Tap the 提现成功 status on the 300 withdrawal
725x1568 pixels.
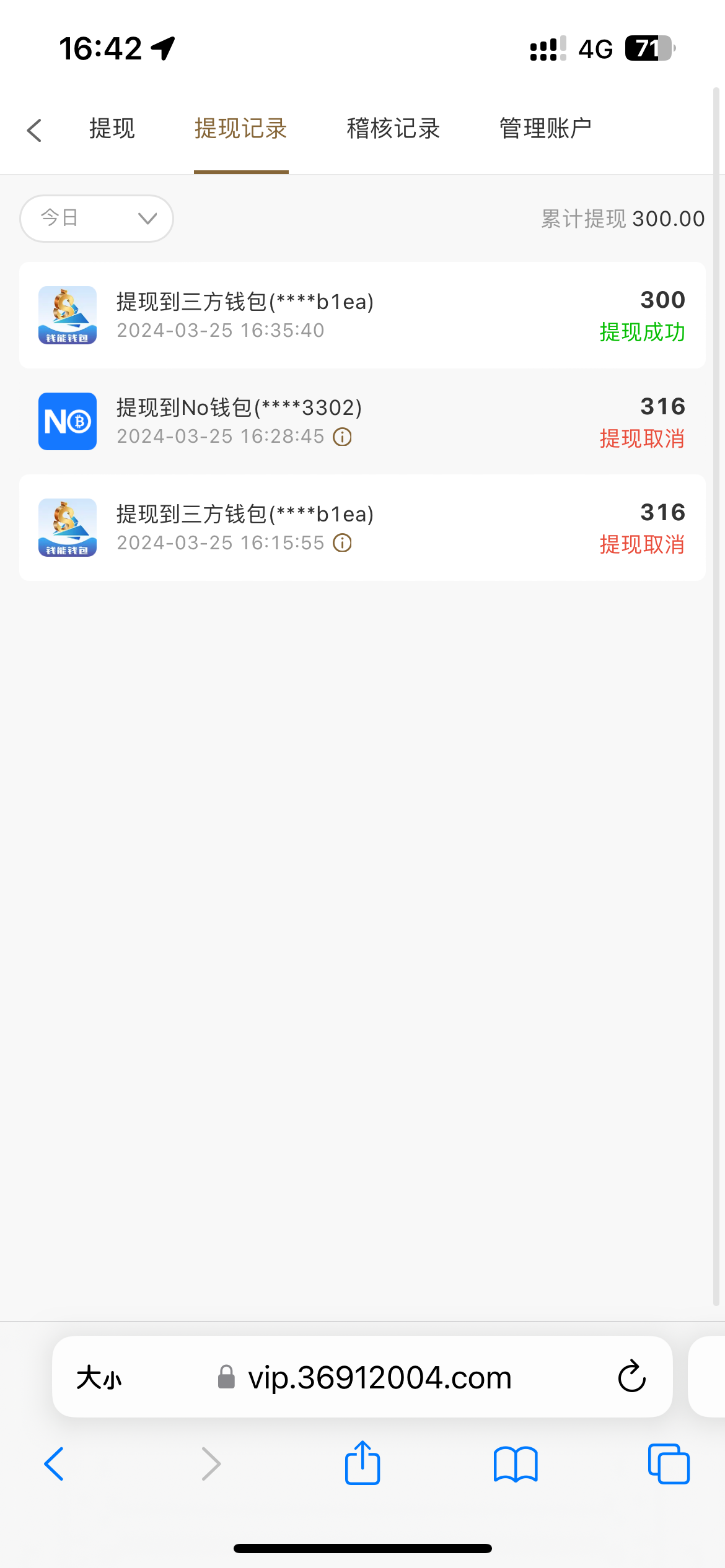(643, 333)
